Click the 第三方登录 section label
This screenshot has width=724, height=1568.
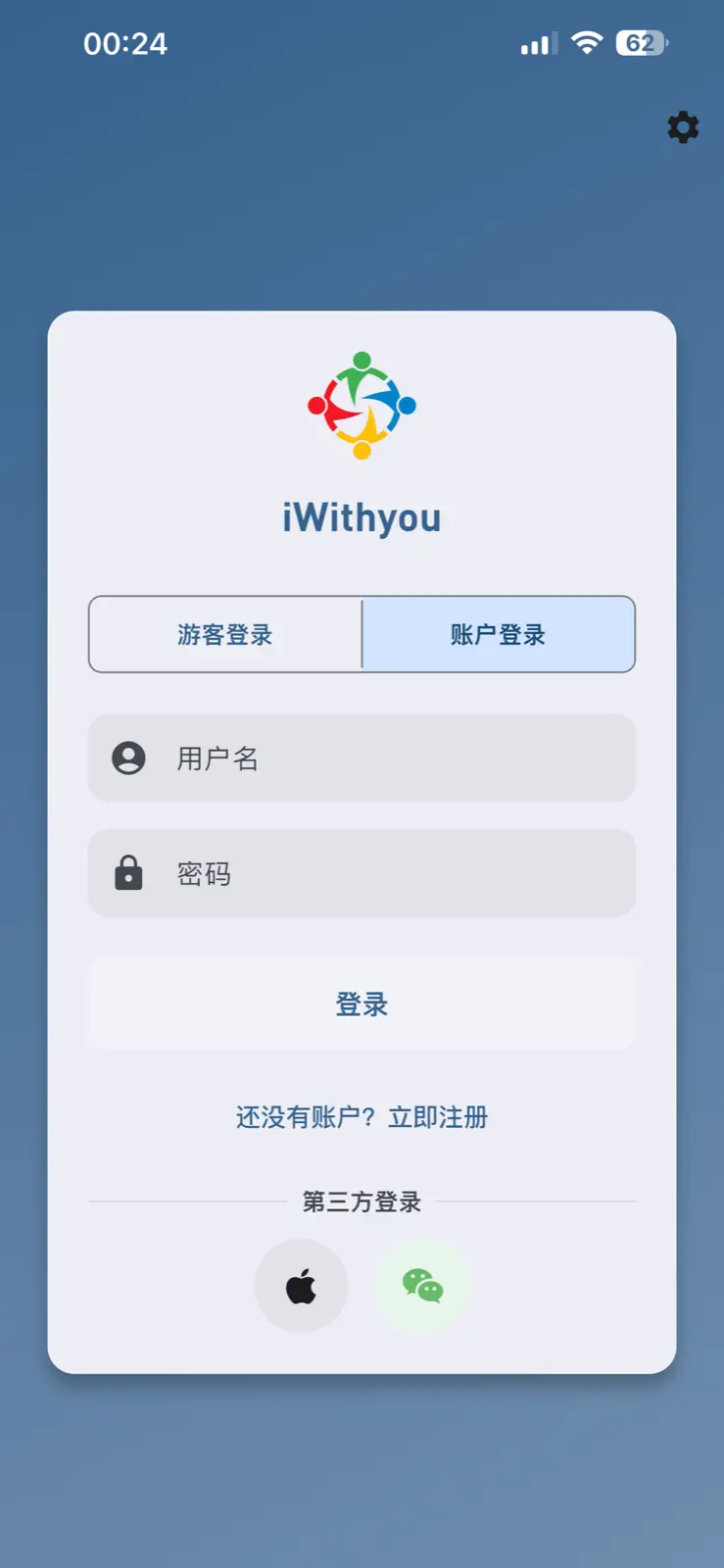pyautogui.click(x=362, y=1200)
